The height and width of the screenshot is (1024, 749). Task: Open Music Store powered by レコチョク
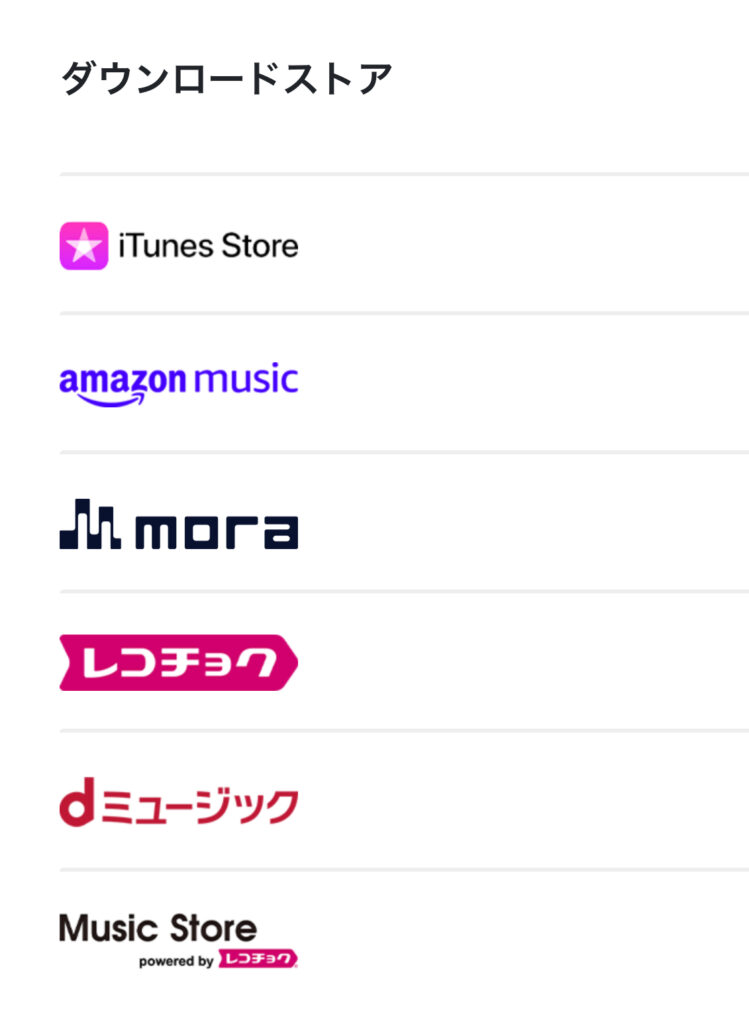click(x=179, y=938)
